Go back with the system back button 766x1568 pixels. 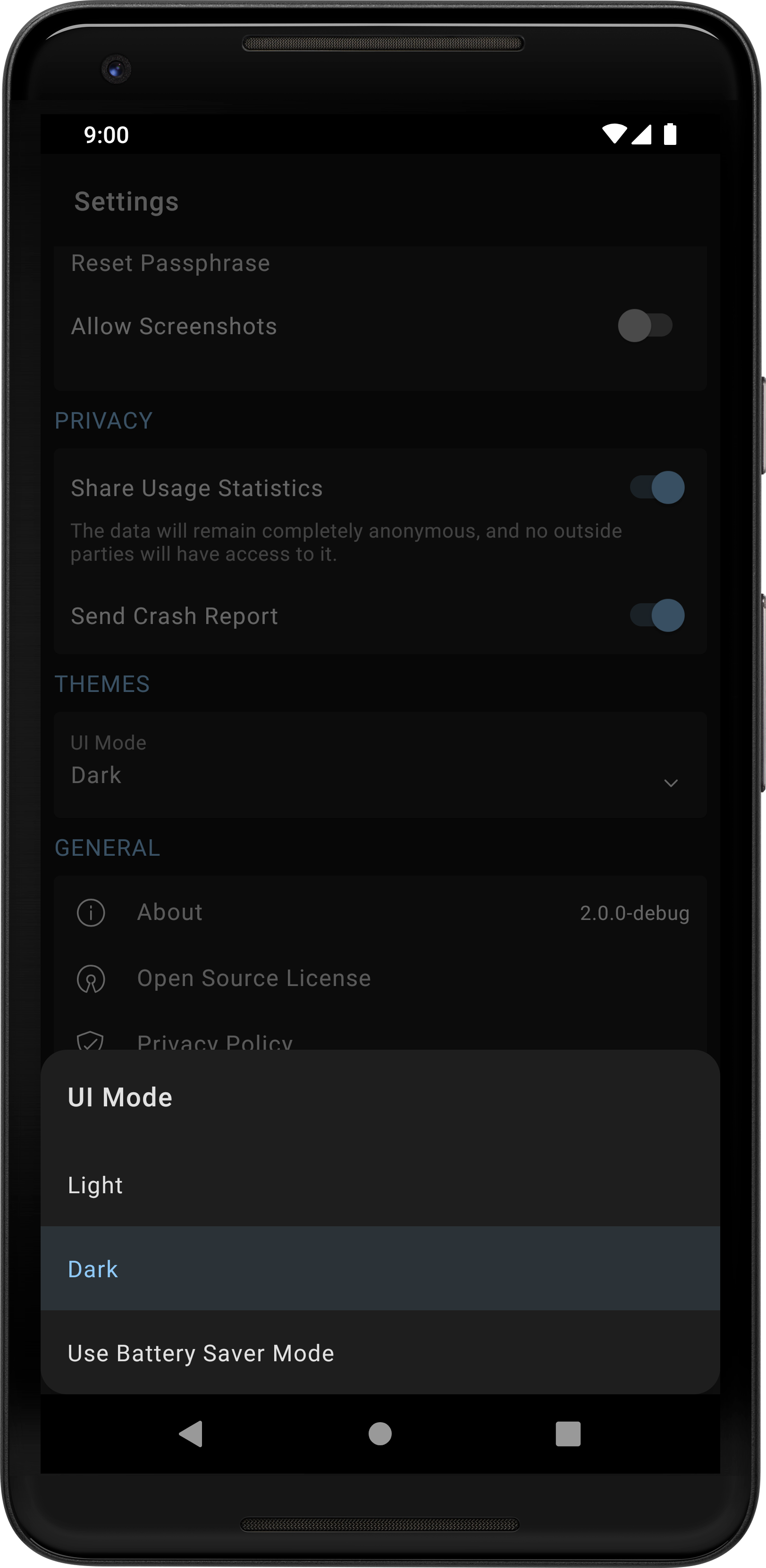191,1433
